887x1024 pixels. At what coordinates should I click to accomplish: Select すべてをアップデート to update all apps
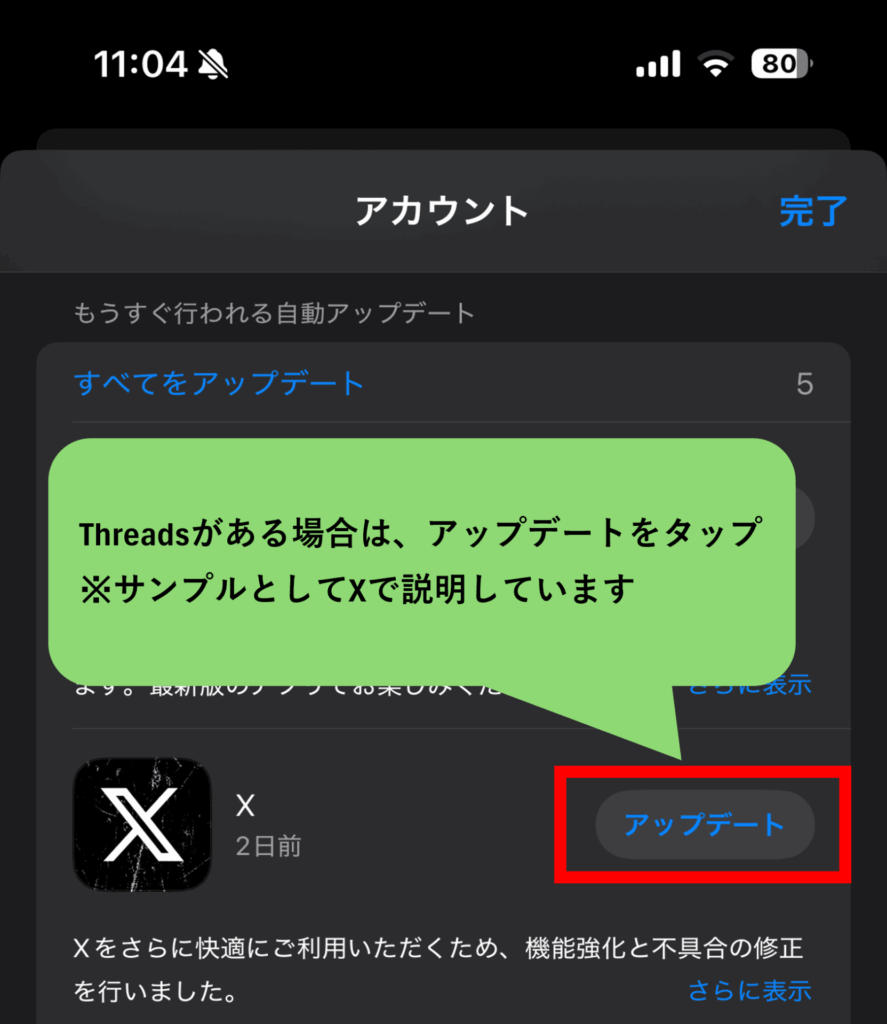pyautogui.click(x=219, y=383)
